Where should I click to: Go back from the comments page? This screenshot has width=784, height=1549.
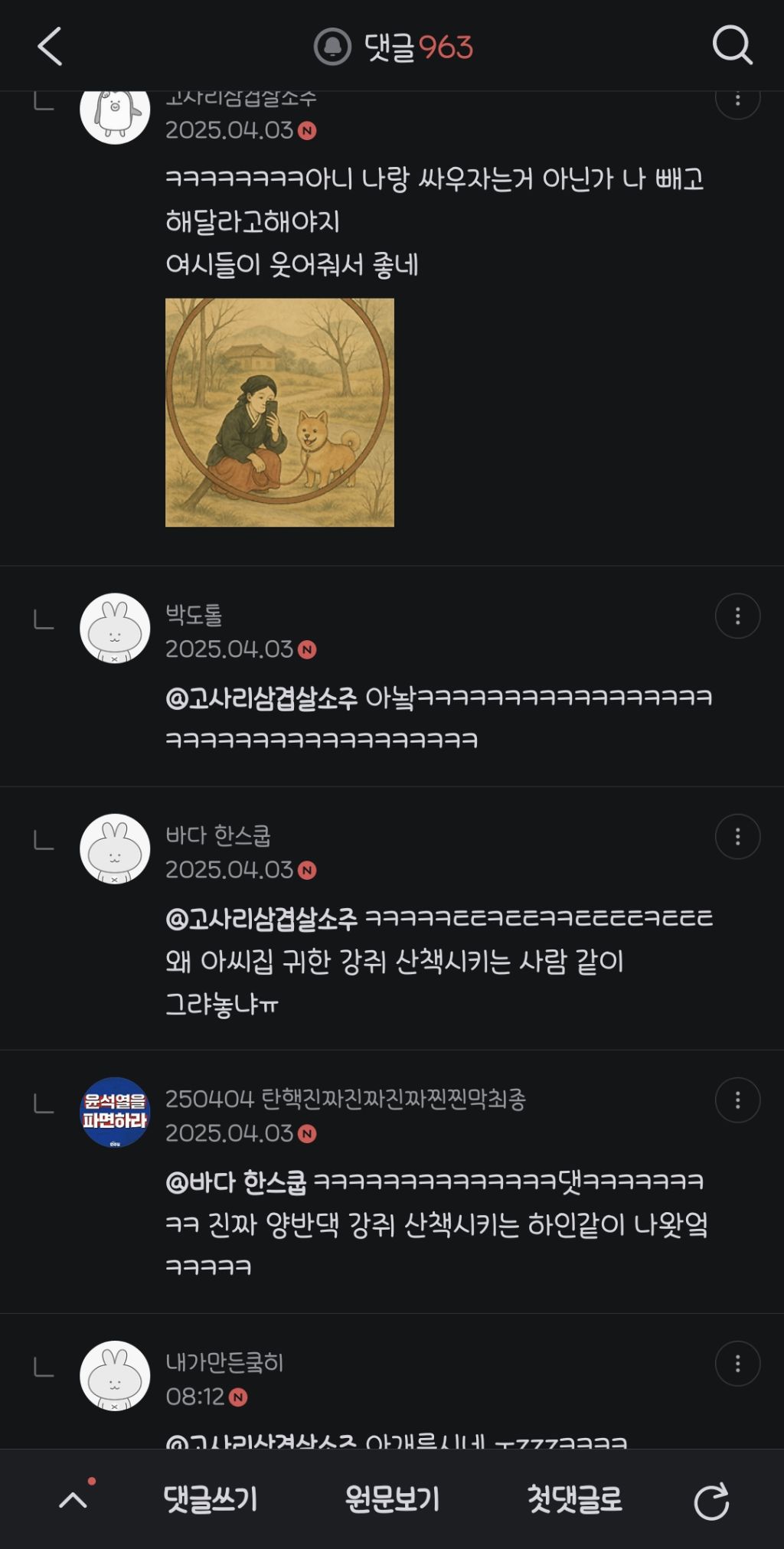point(50,47)
